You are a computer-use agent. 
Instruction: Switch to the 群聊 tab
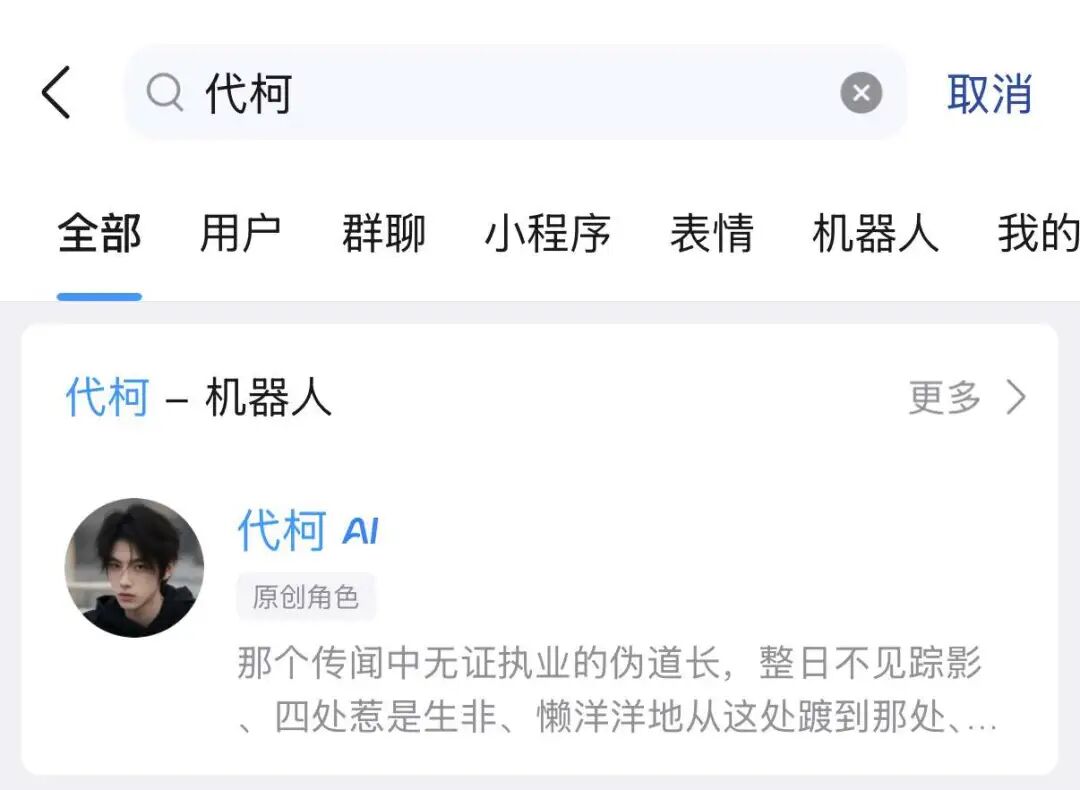click(384, 234)
